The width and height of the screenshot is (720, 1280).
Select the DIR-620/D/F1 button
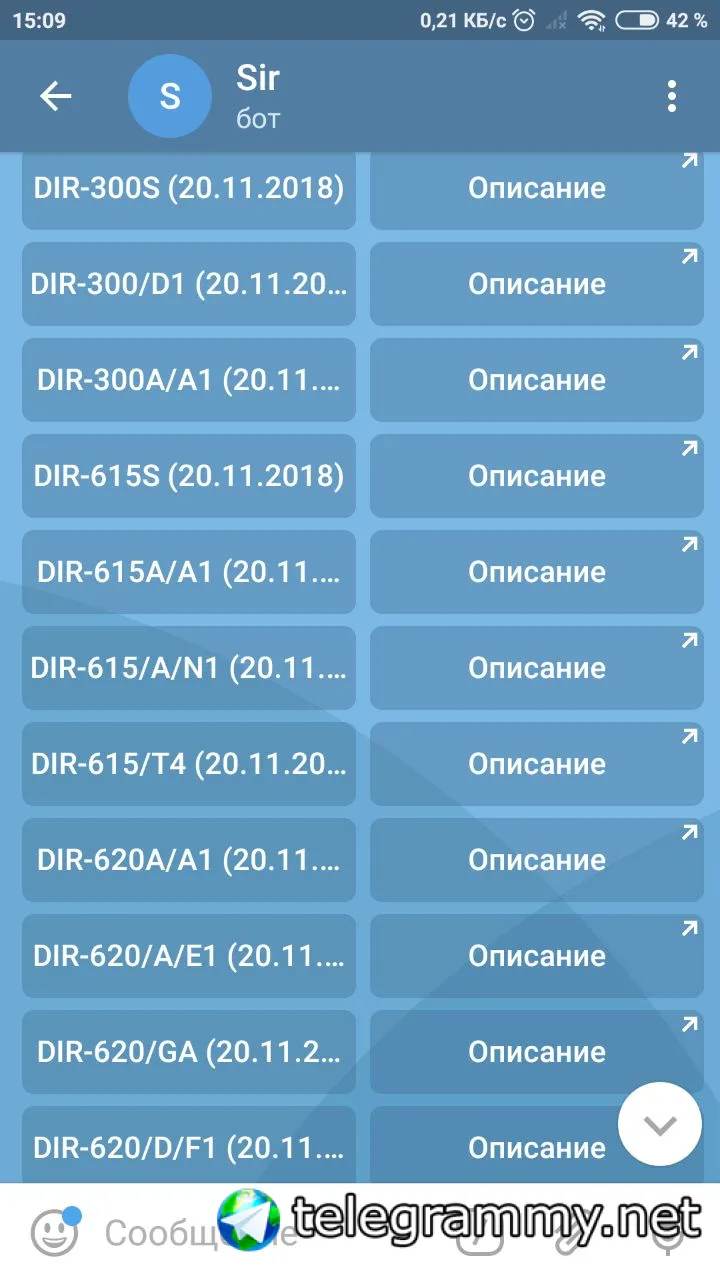click(x=189, y=1146)
